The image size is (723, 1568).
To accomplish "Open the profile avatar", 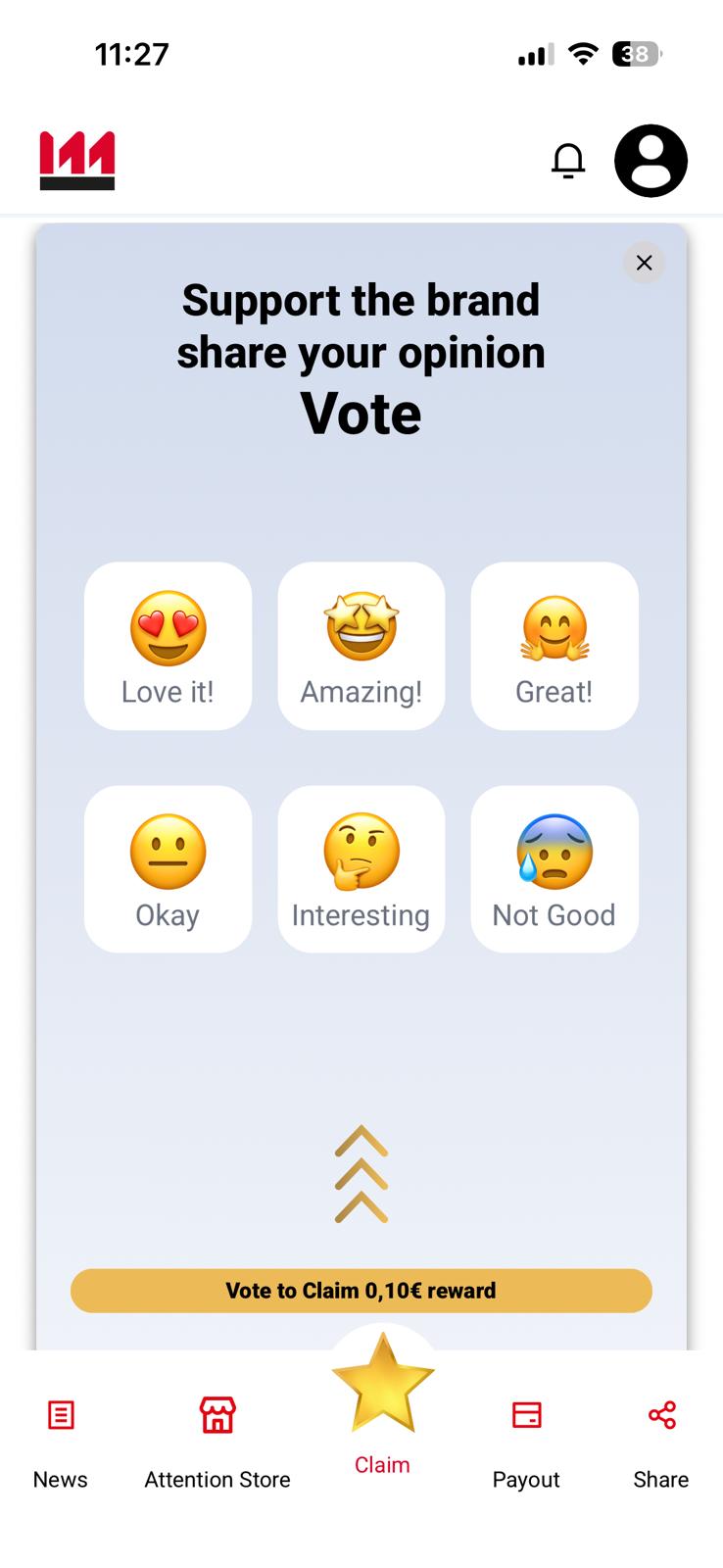I will tap(651, 161).
